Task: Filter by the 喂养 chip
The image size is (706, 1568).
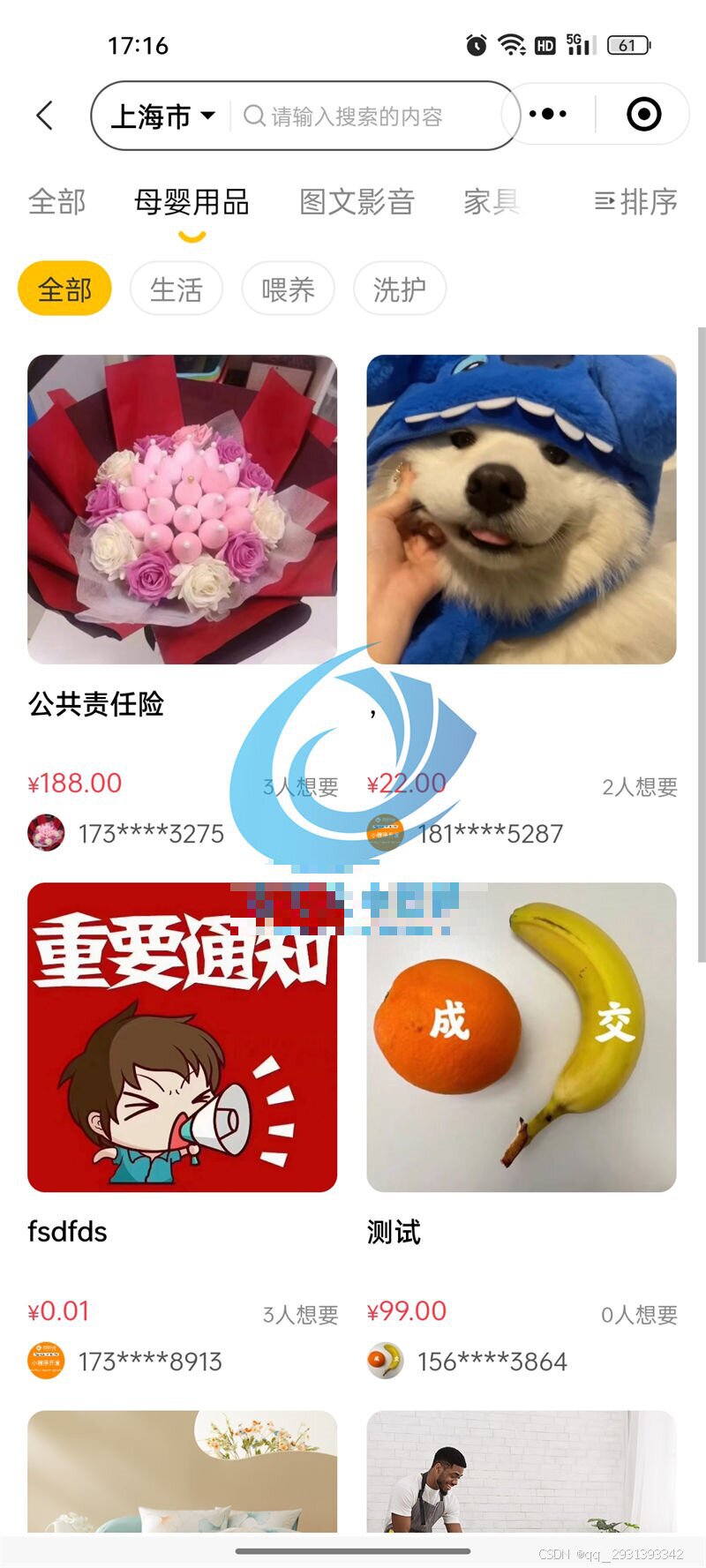Action: pyautogui.click(x=288, y=289)
